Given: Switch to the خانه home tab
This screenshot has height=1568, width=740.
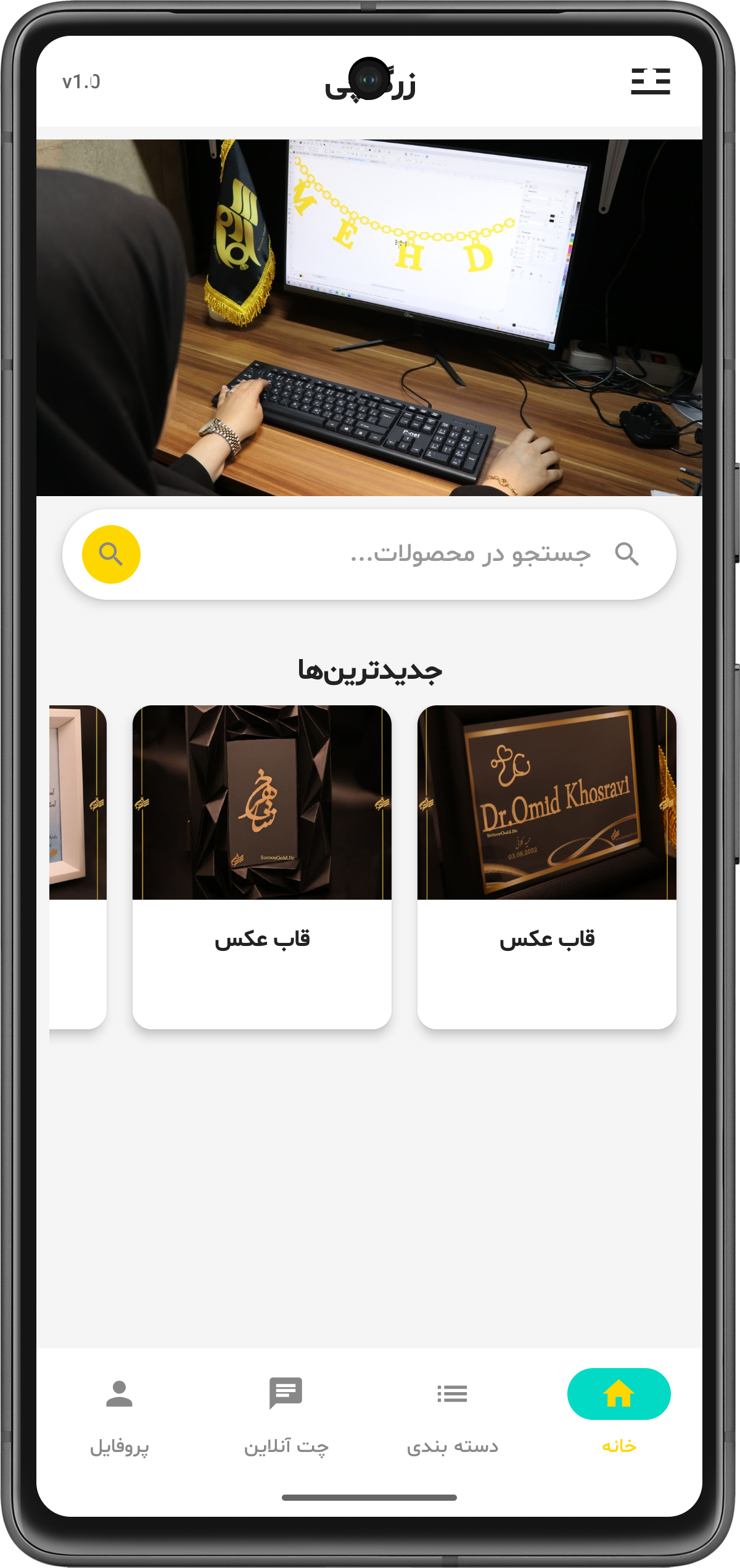Looking at the screenshot, I should point(619,1411).
